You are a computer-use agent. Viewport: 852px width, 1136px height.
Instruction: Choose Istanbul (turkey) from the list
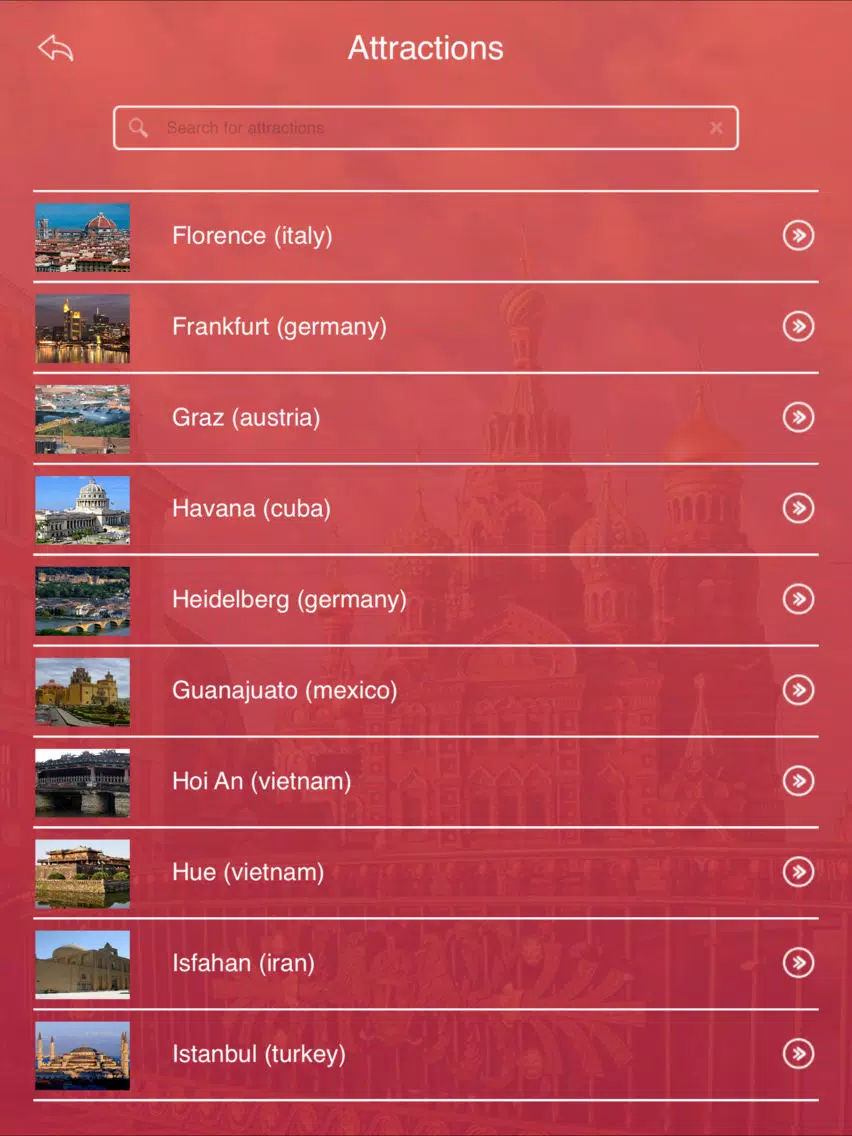click(x=258, y=1055)
